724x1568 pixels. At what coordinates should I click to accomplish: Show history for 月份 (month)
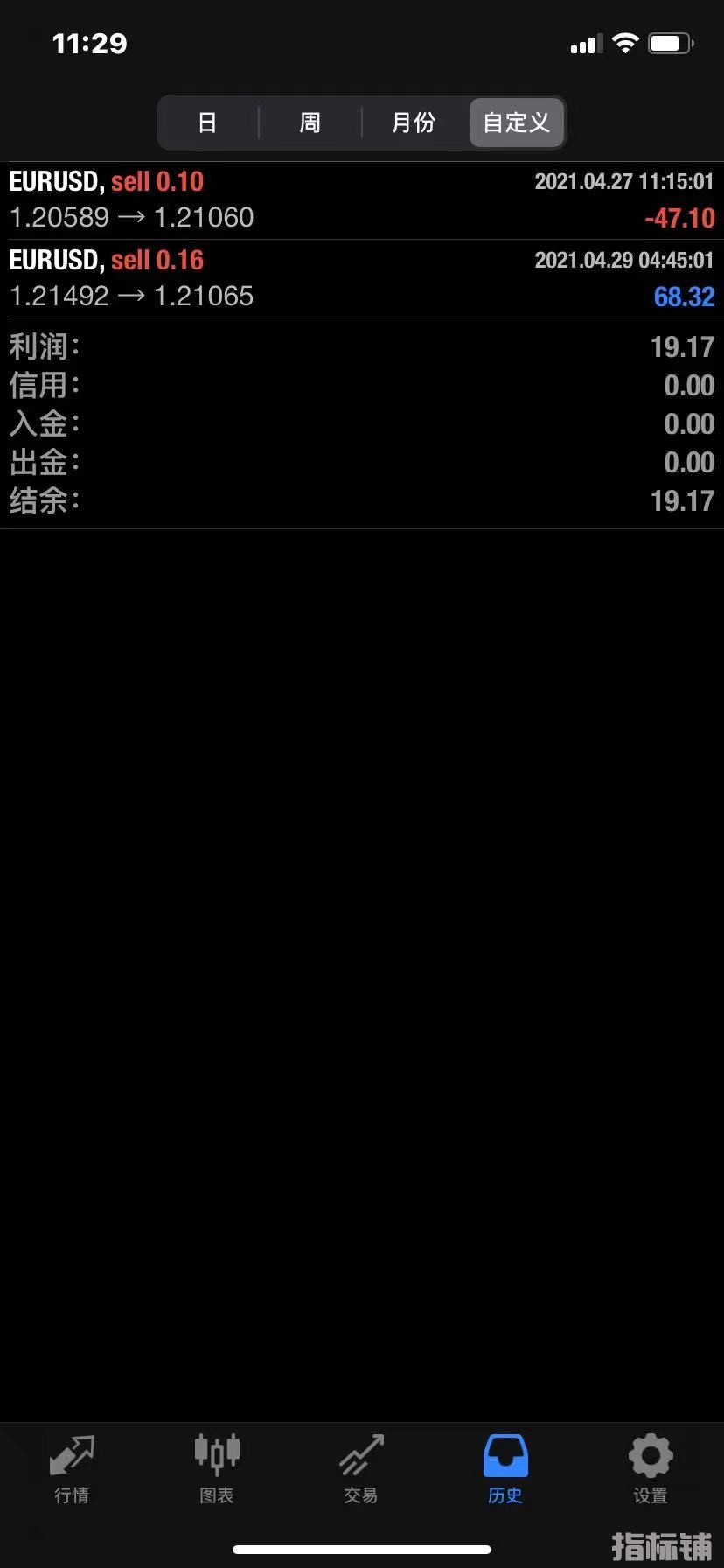pyautogui.click(x=414, y=122)
